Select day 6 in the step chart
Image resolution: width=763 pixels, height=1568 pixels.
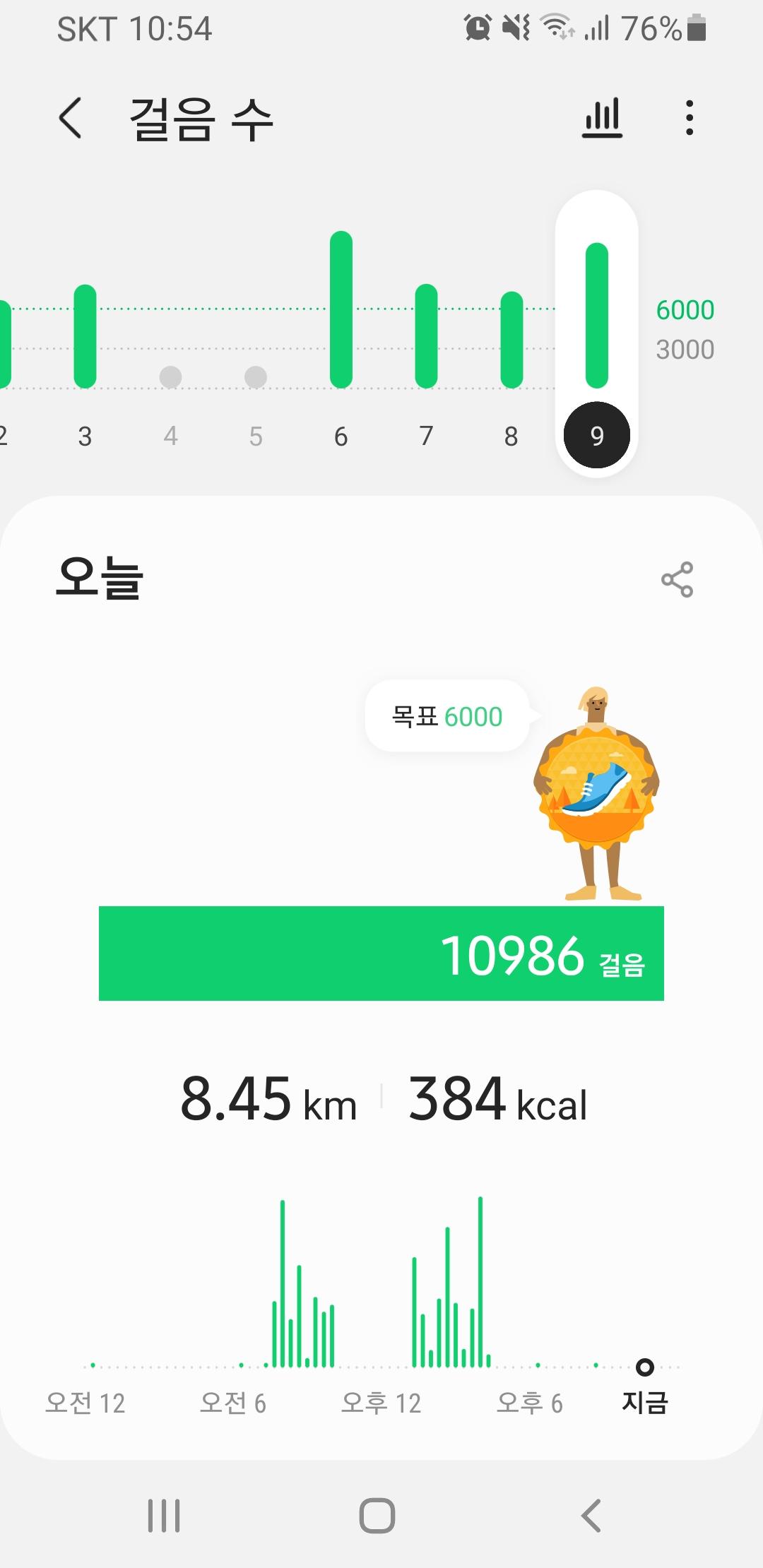(341, 436)
